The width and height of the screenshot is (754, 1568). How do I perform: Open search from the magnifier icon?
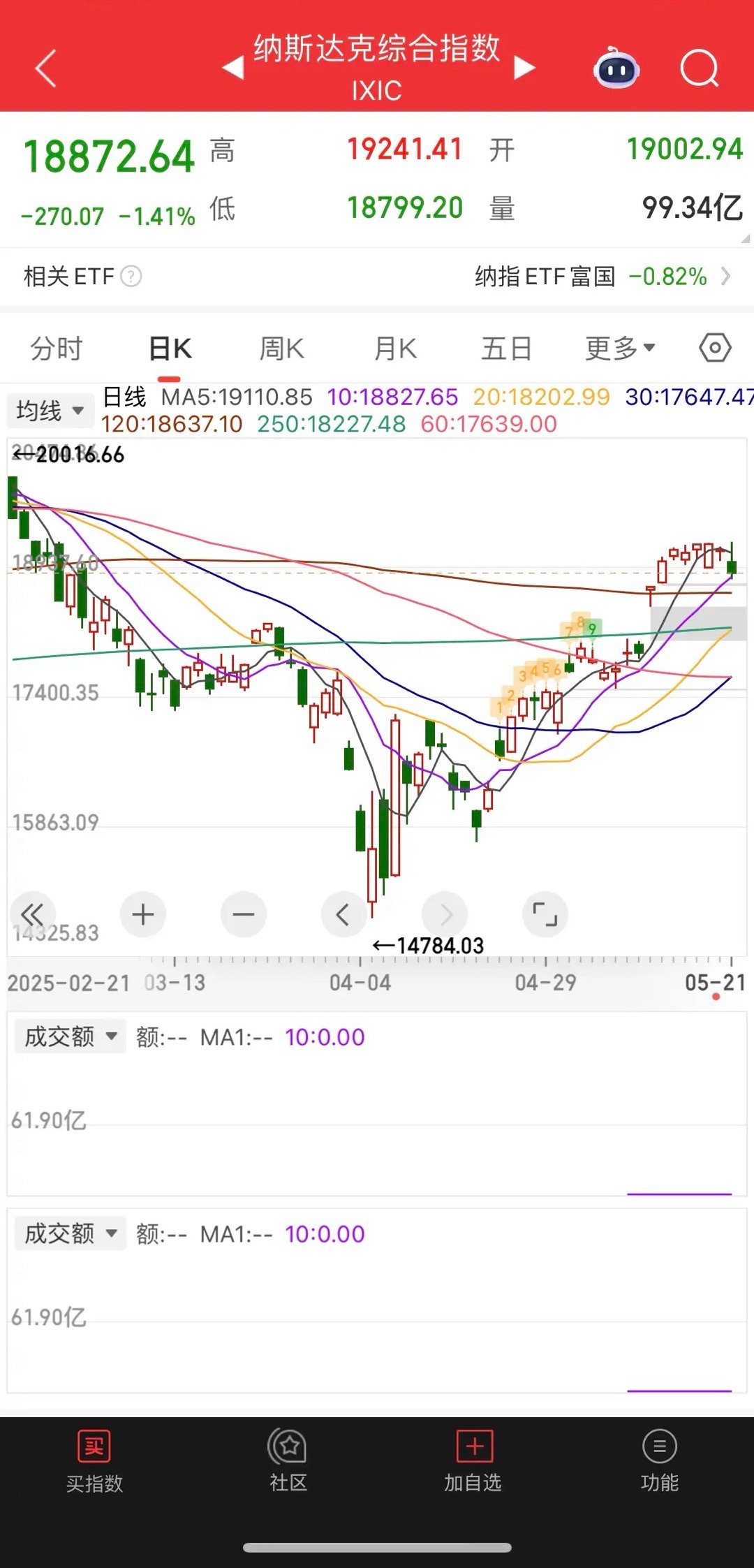[x=700, y=68]
